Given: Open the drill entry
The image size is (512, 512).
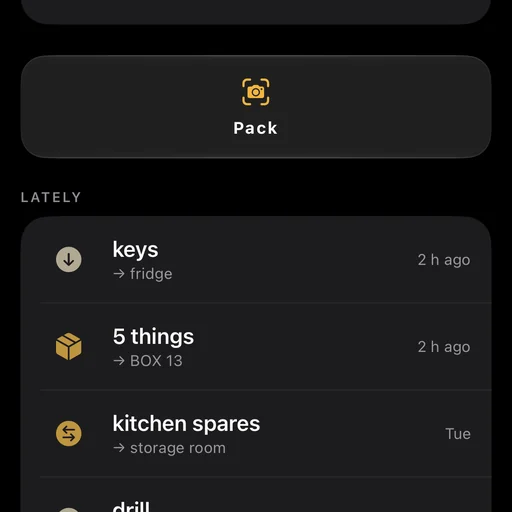Looking at the screenshot, I should (256, 495).
